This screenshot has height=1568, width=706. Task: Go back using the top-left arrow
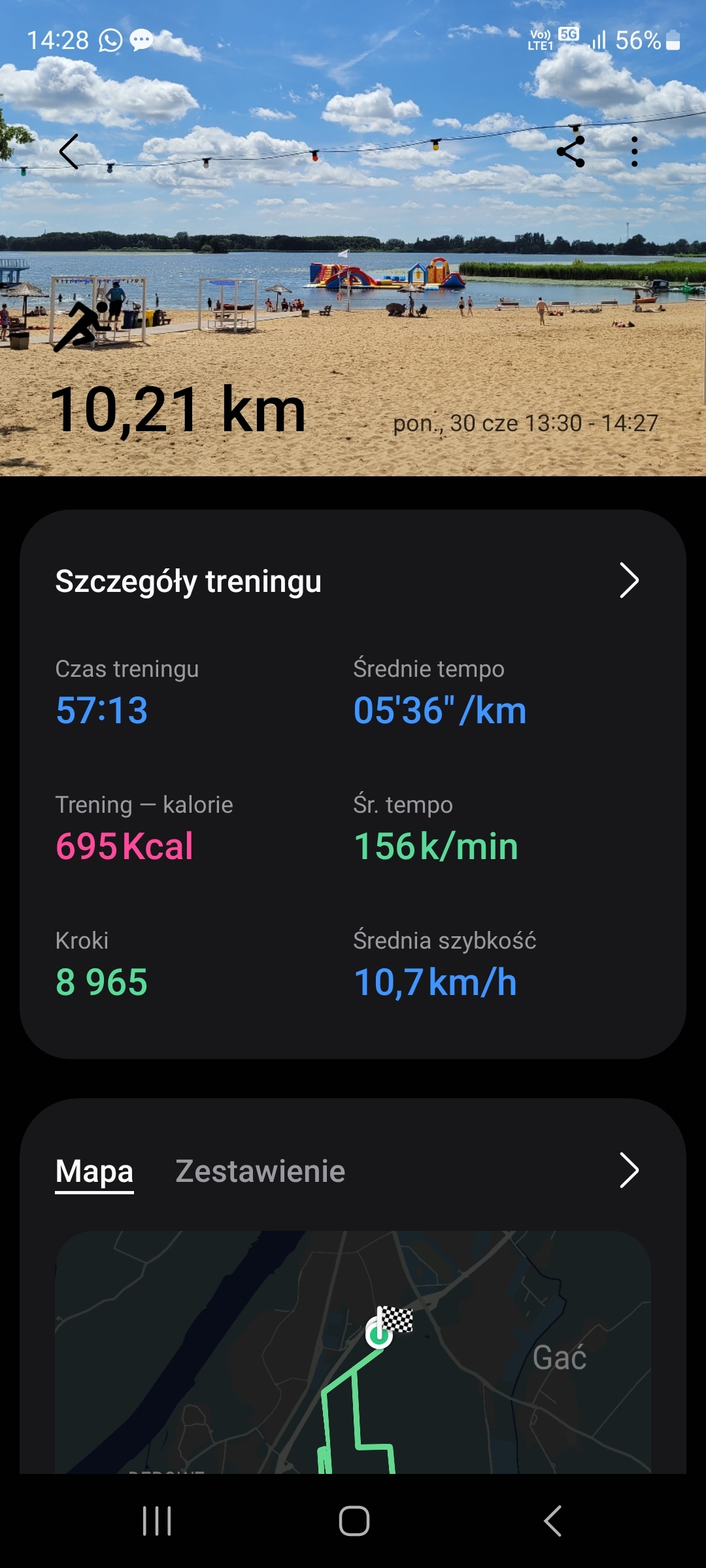pos(69,152)
